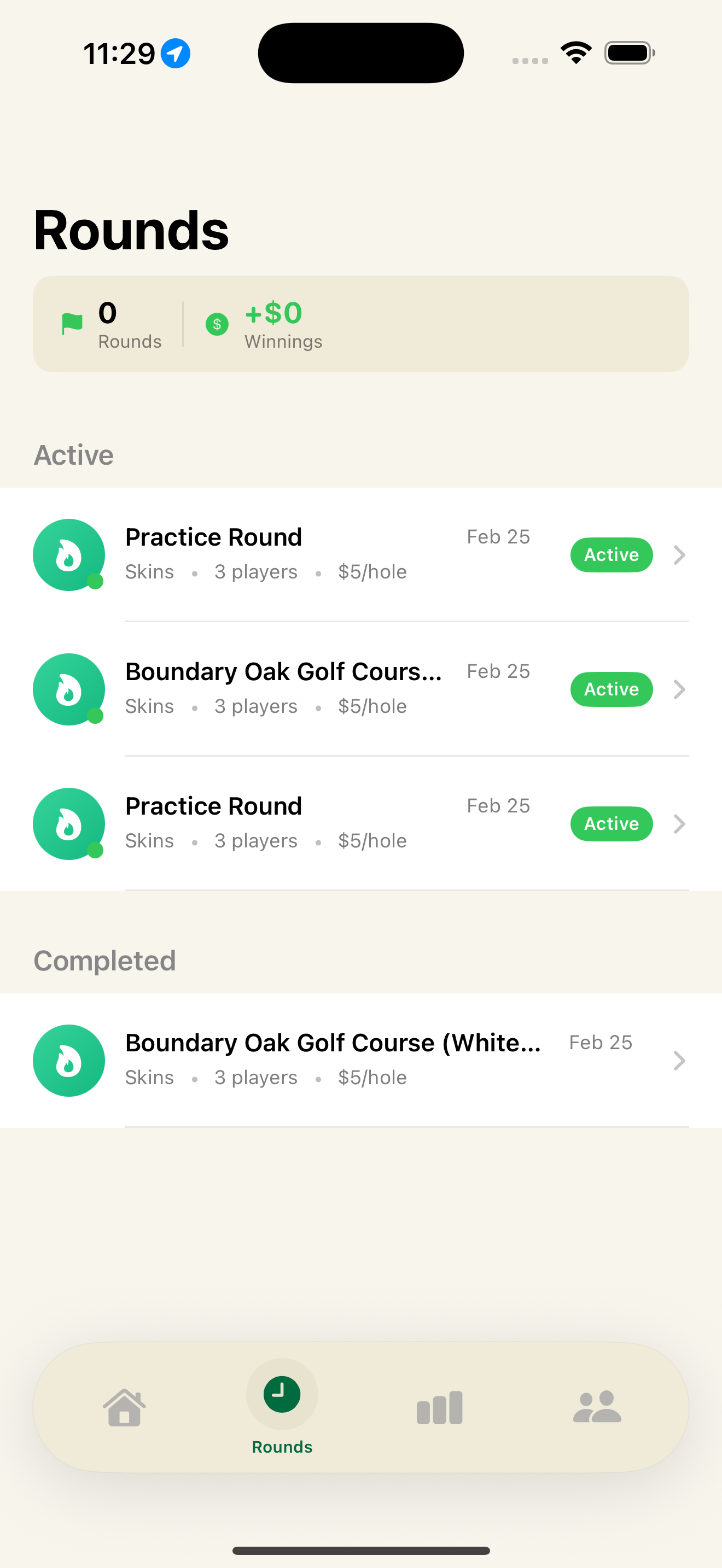Open Boundary Oak active round using chevron
This screenshot has height=1568, width=722.
click(x=679, y=689)
